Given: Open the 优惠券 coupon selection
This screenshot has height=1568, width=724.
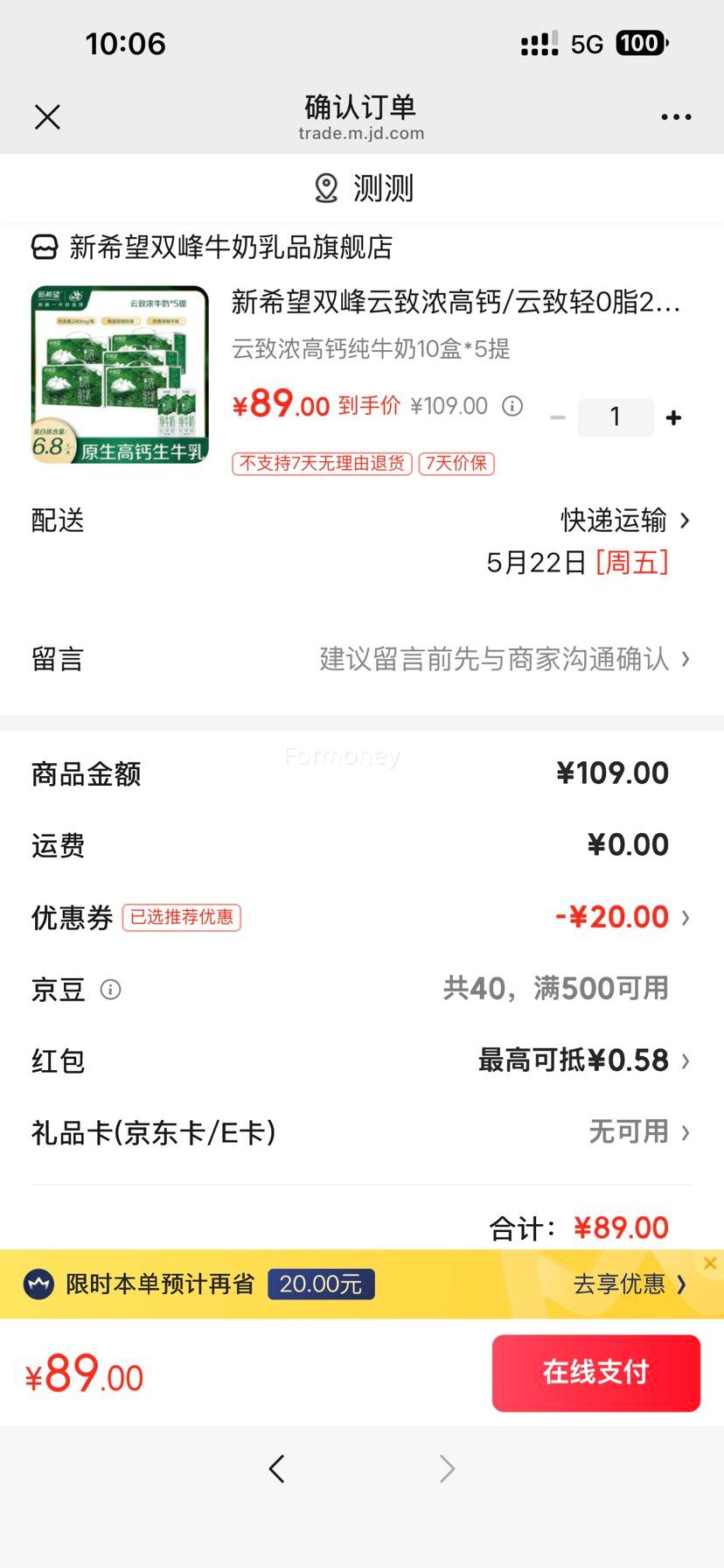Looking at the screenshot, I should [x=362, y=917].
